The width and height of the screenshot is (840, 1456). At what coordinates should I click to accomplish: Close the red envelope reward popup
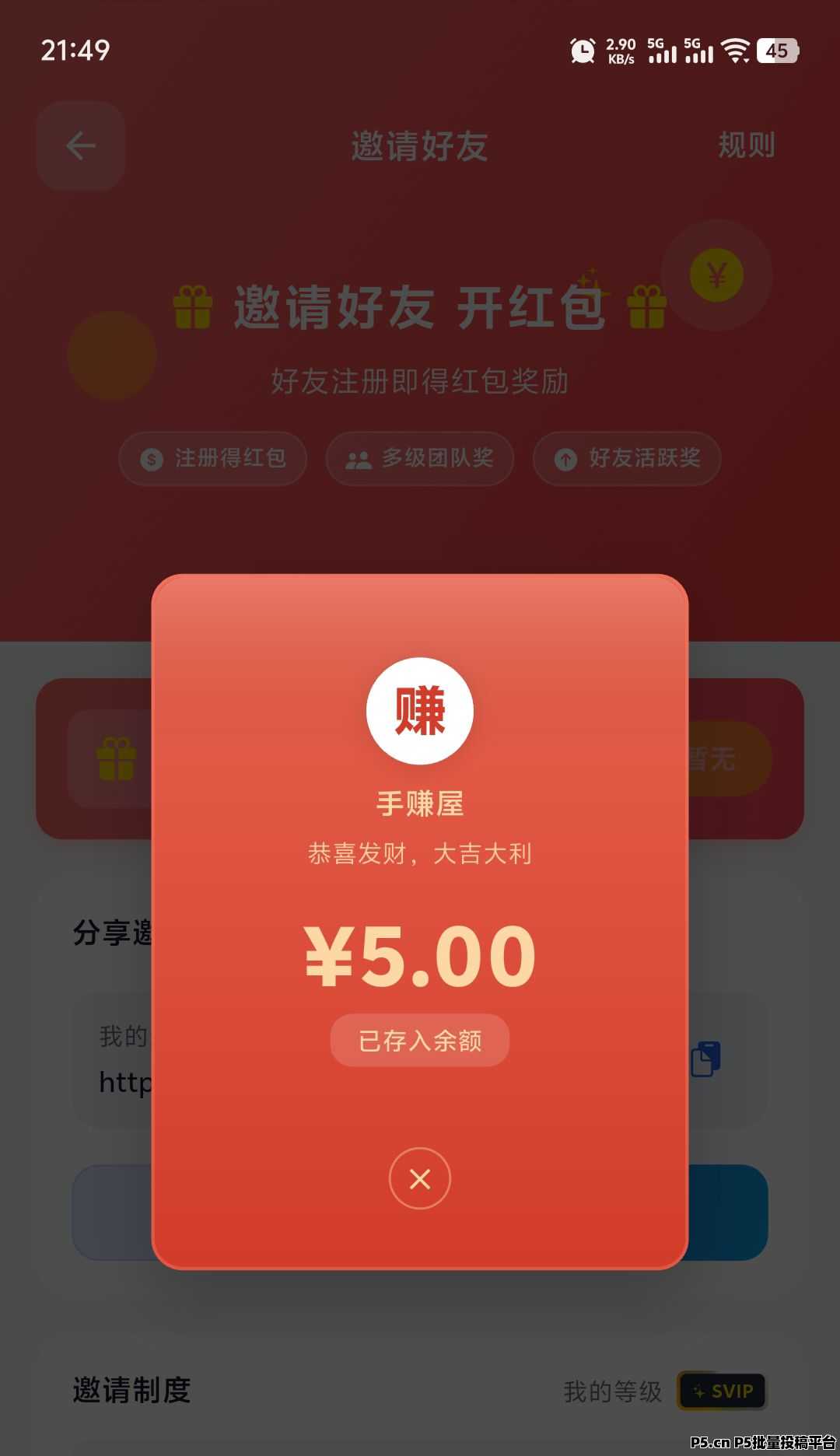coord(419,1178)
